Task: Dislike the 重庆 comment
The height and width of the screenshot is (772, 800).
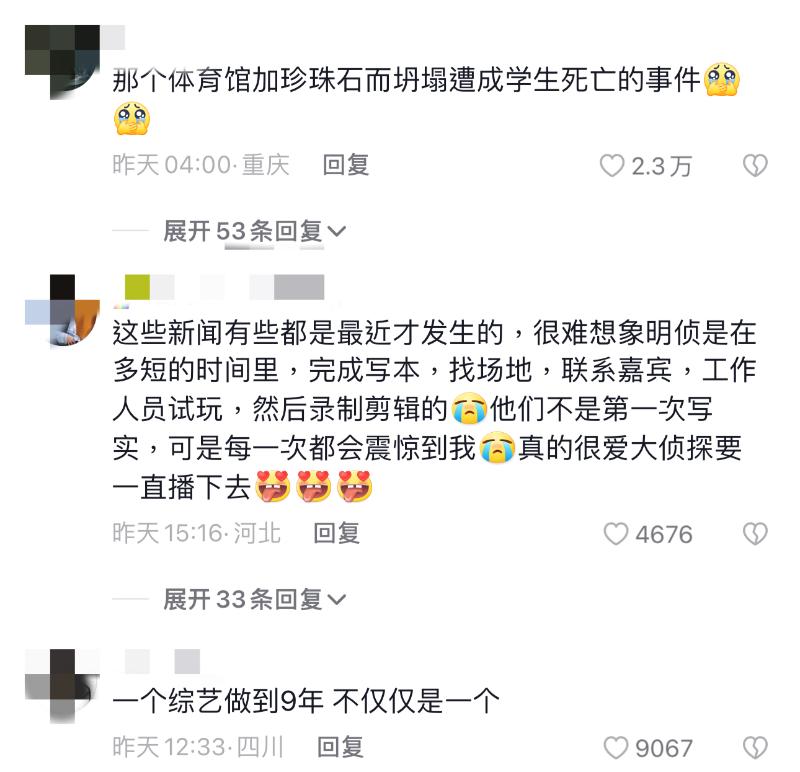Action: coord(755,166)
